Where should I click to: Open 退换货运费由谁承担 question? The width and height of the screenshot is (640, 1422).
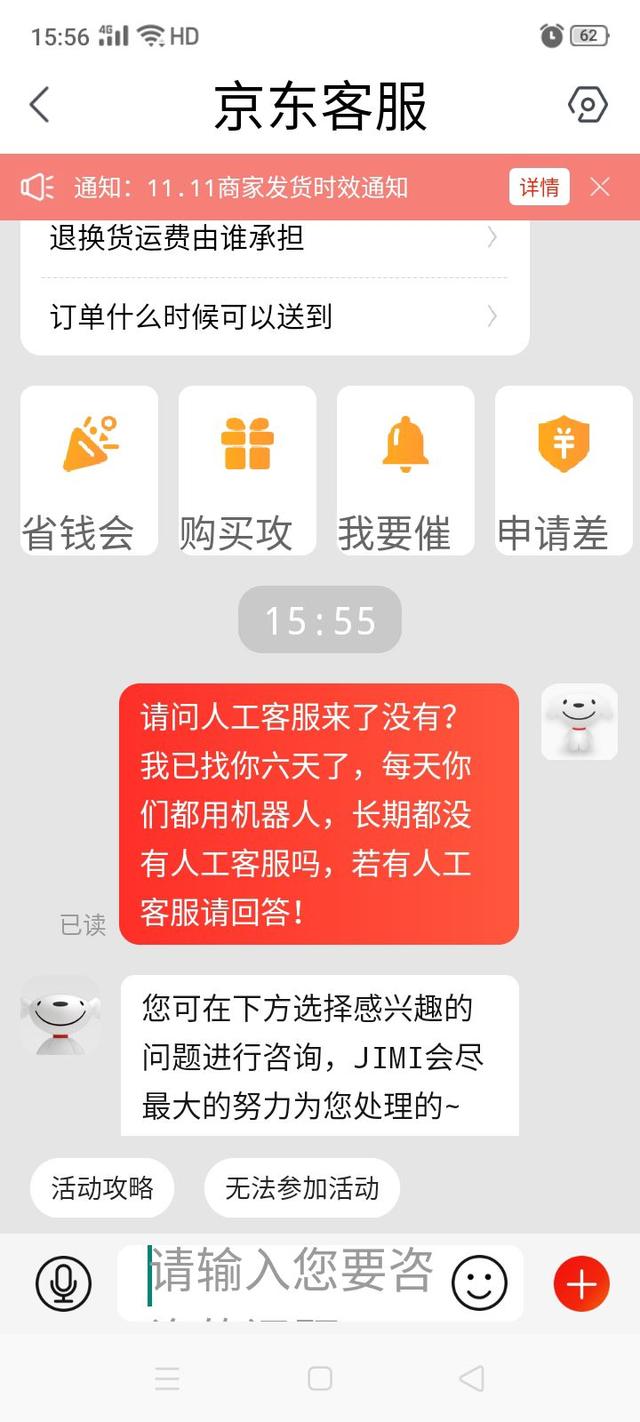274,238
